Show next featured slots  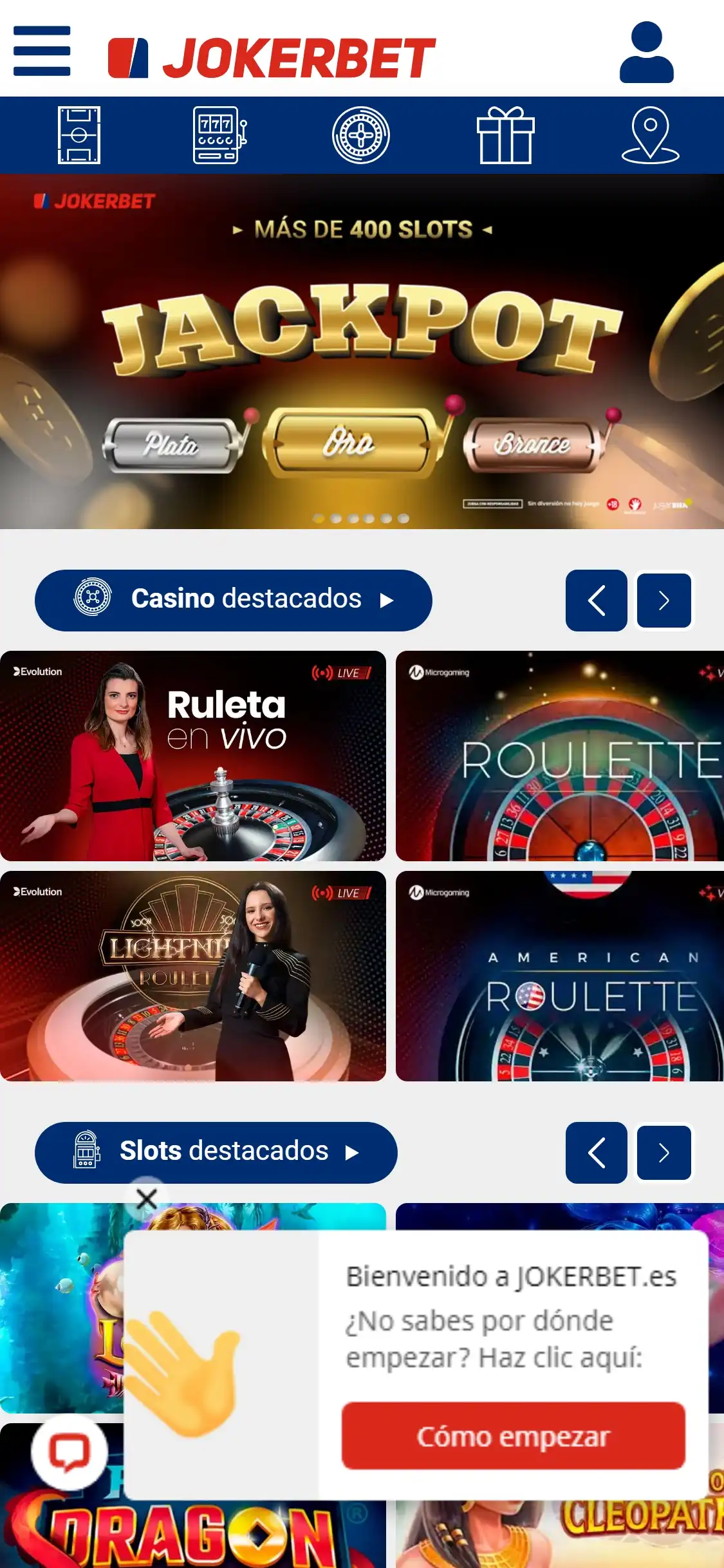664,1152
